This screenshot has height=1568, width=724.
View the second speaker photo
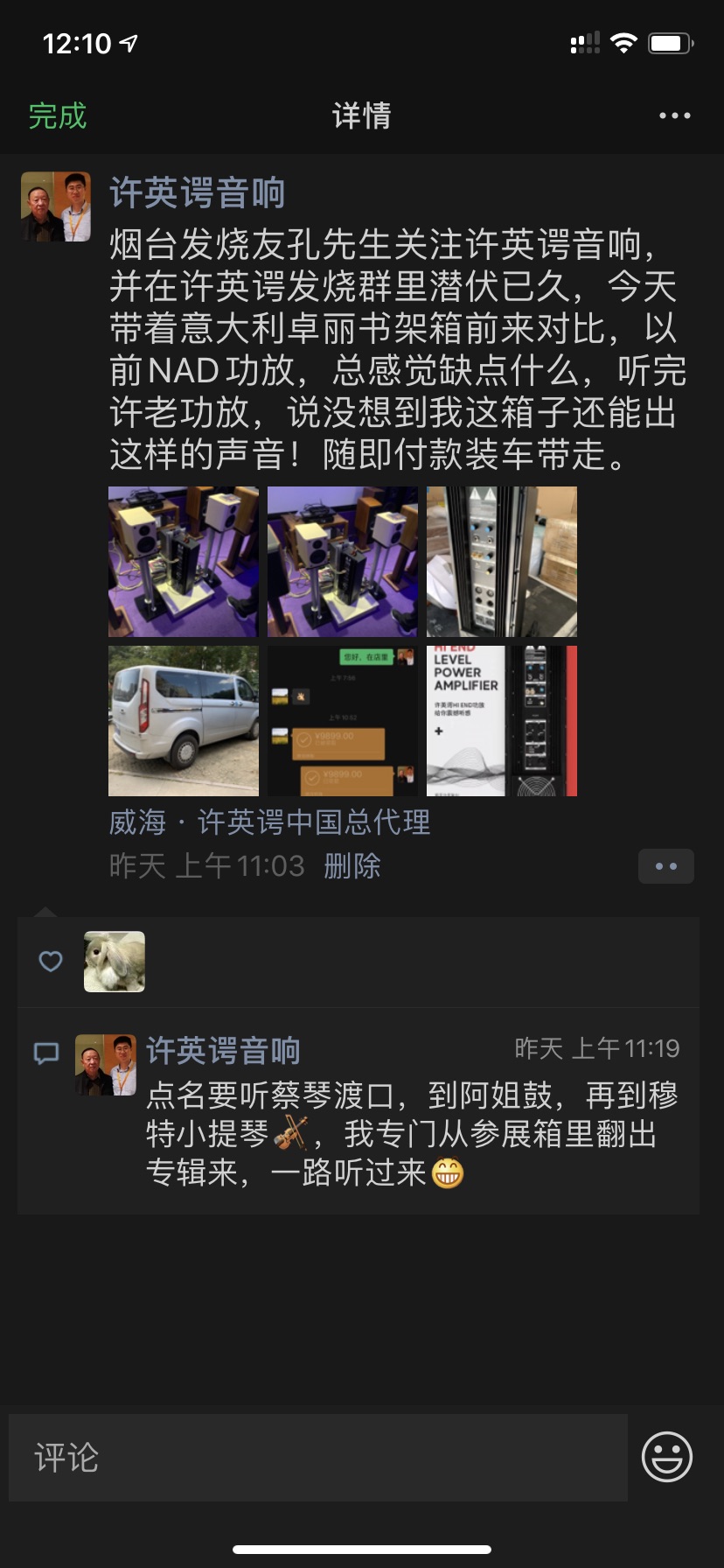coord(343,562)
